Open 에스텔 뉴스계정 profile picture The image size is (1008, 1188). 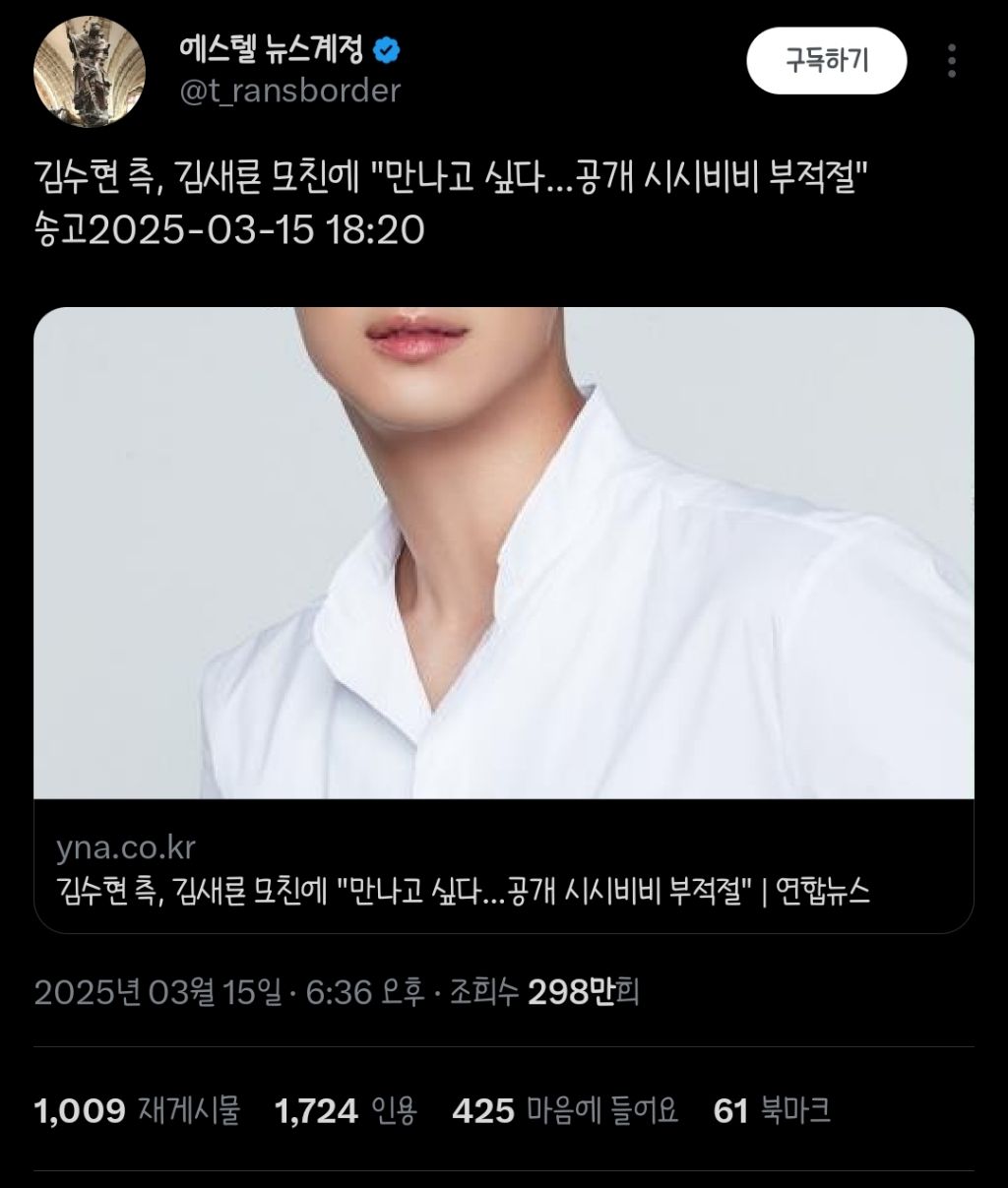click(90, 69)
